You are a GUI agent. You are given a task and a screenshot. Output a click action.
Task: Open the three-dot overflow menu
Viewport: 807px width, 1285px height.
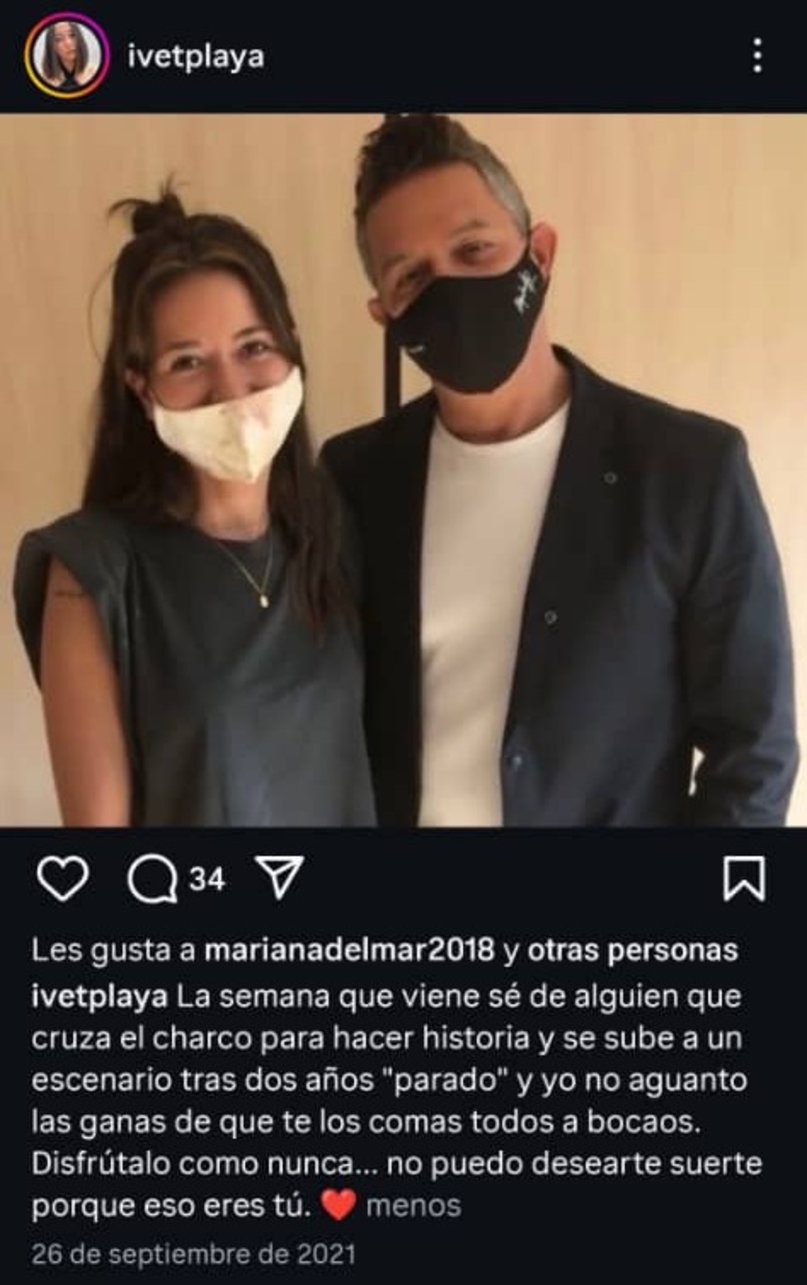click(757, 56)
